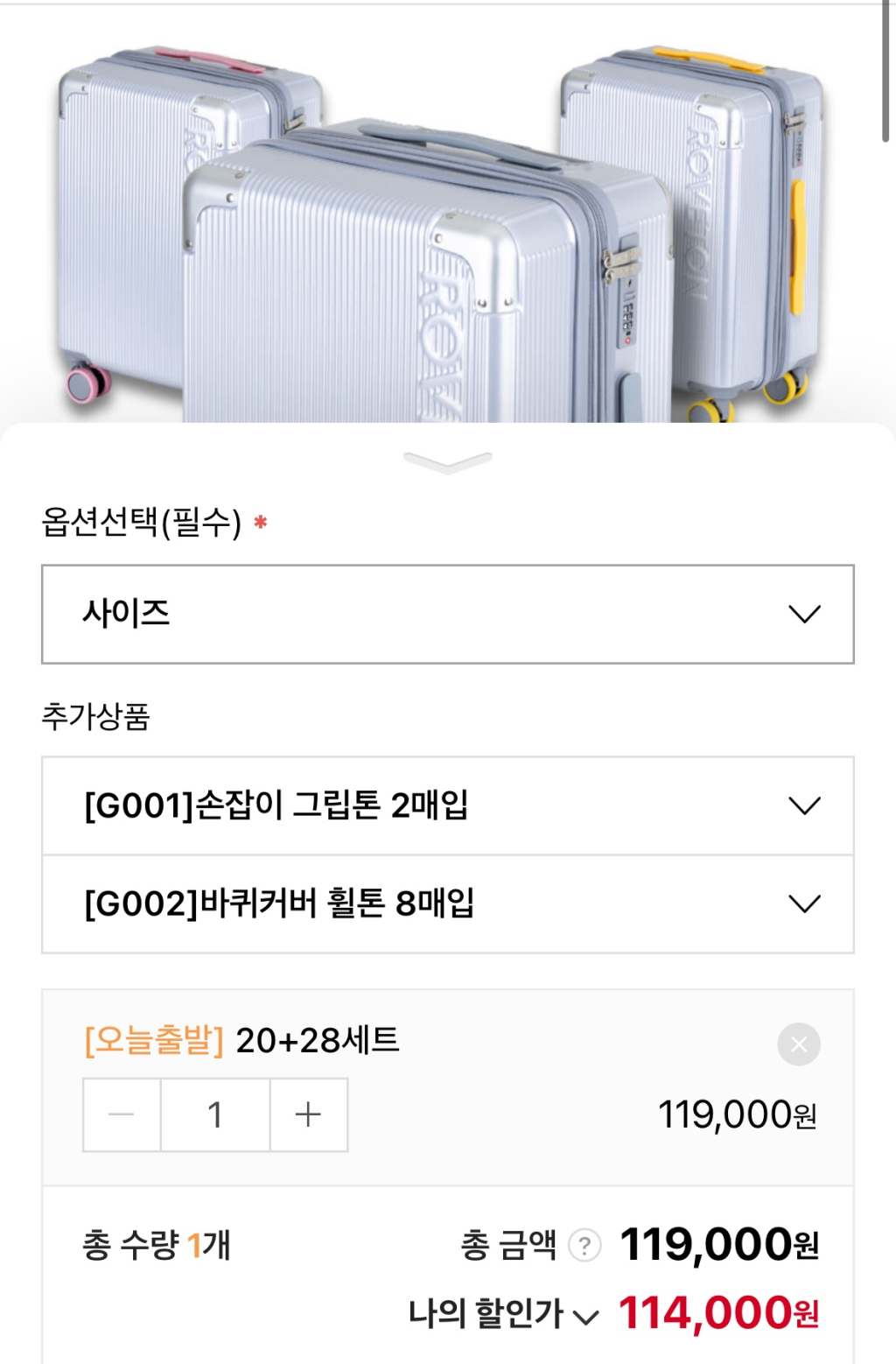Open the 총 금액 help question mark
This screenshot has width=896, height=1364.
tap(584, 1244)
